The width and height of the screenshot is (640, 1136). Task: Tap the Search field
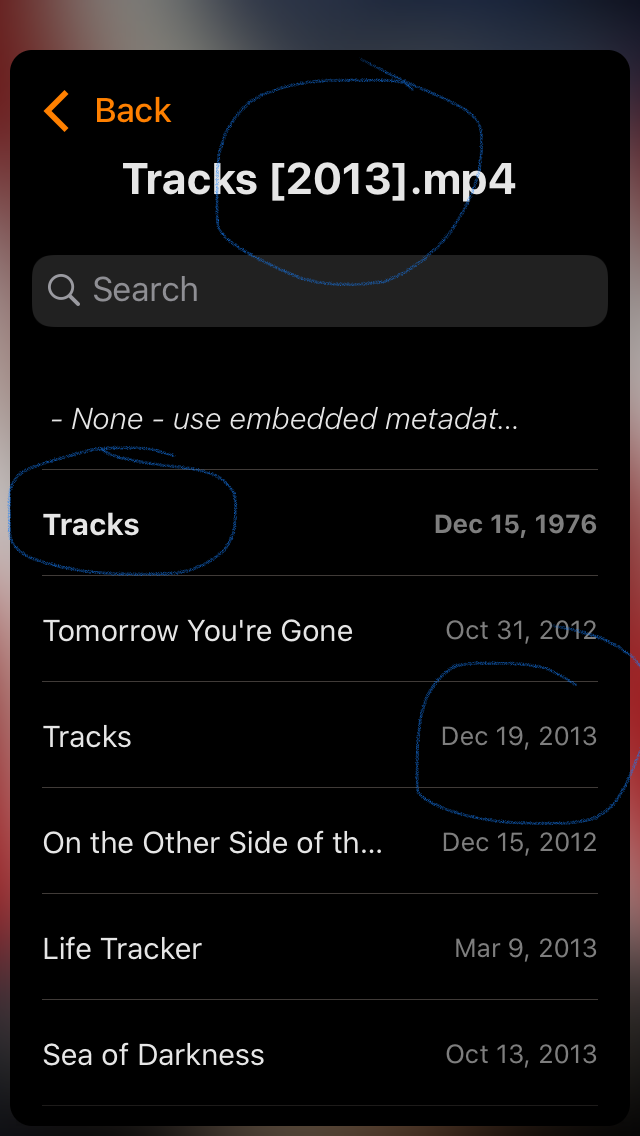click(320, 290)
